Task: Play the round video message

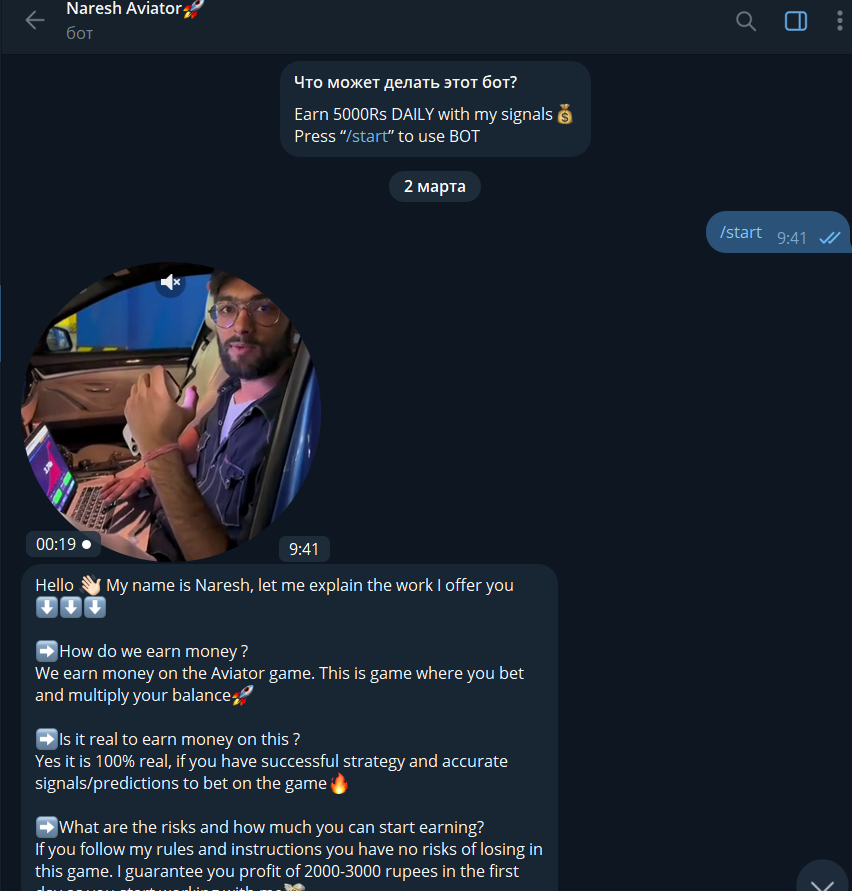Action: click(x=171, y=411)
